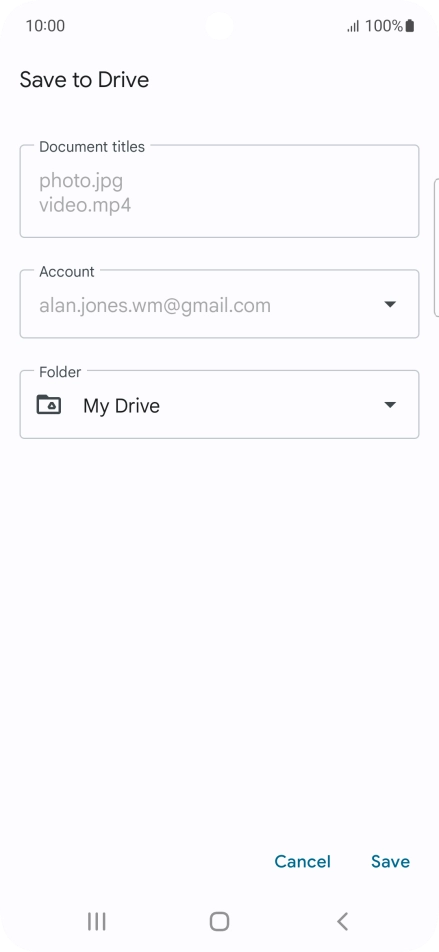439x952 pixels.
Task: Choose a folder from My Drive dropdown
Action: click(219, 404)
